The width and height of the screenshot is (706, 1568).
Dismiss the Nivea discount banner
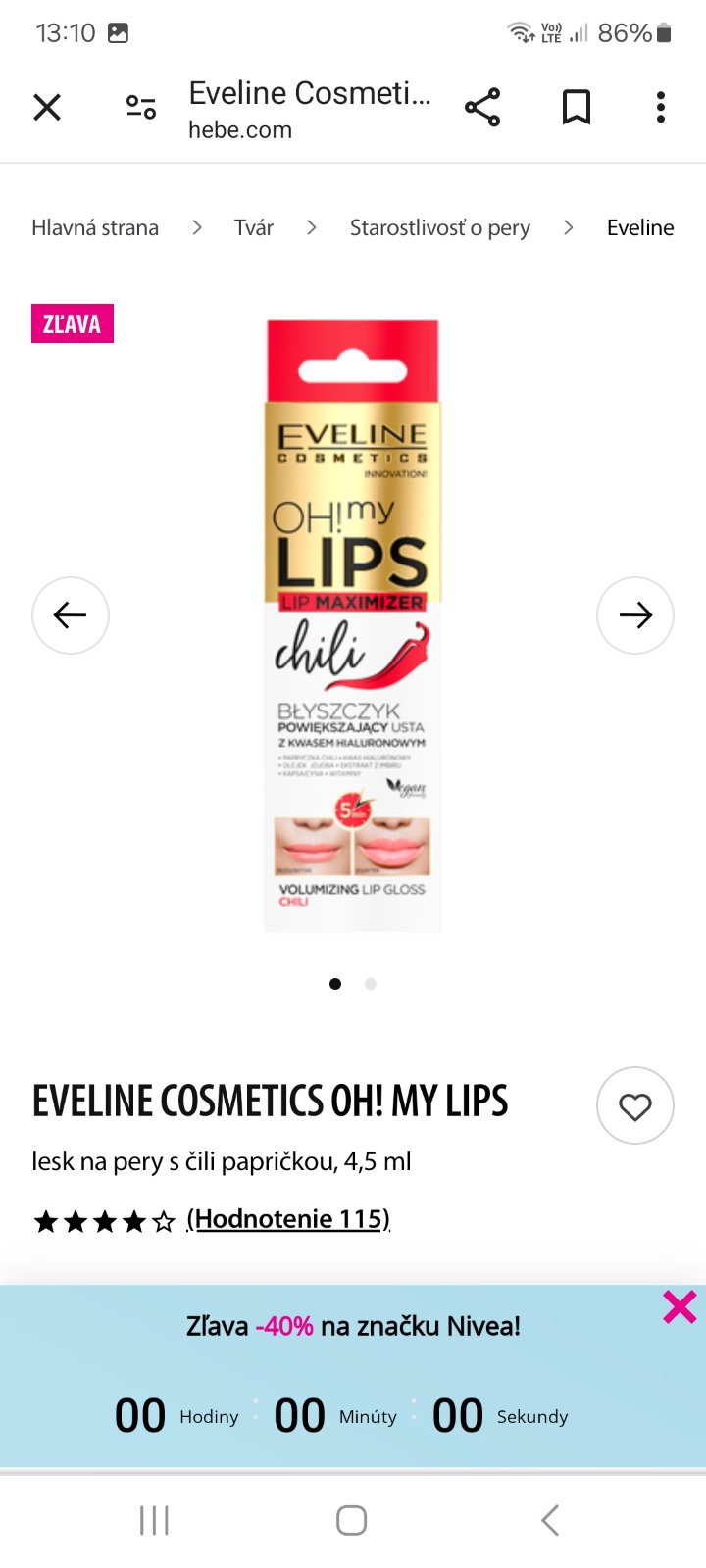(x=679, y=1307)
